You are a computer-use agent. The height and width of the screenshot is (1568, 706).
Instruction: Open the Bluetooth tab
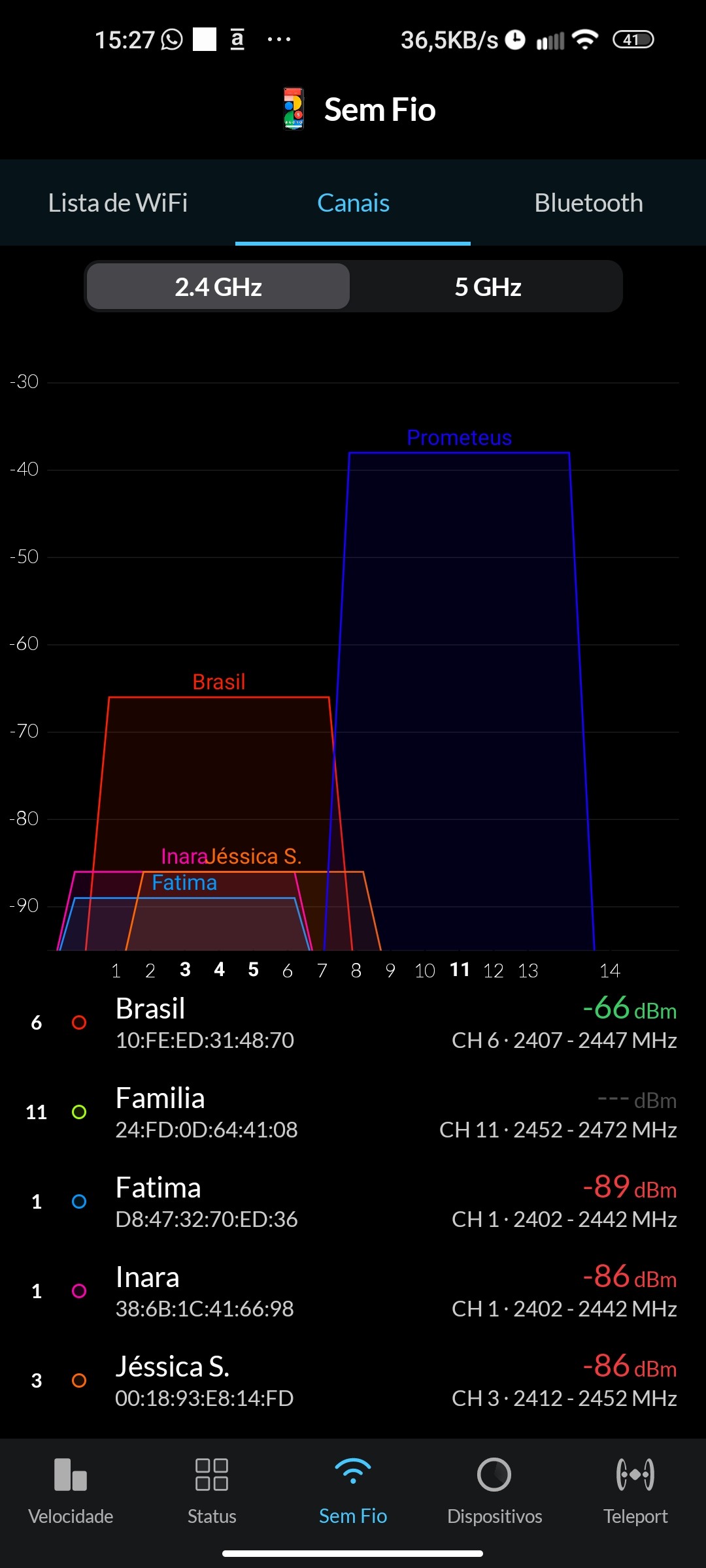(588, 203)
